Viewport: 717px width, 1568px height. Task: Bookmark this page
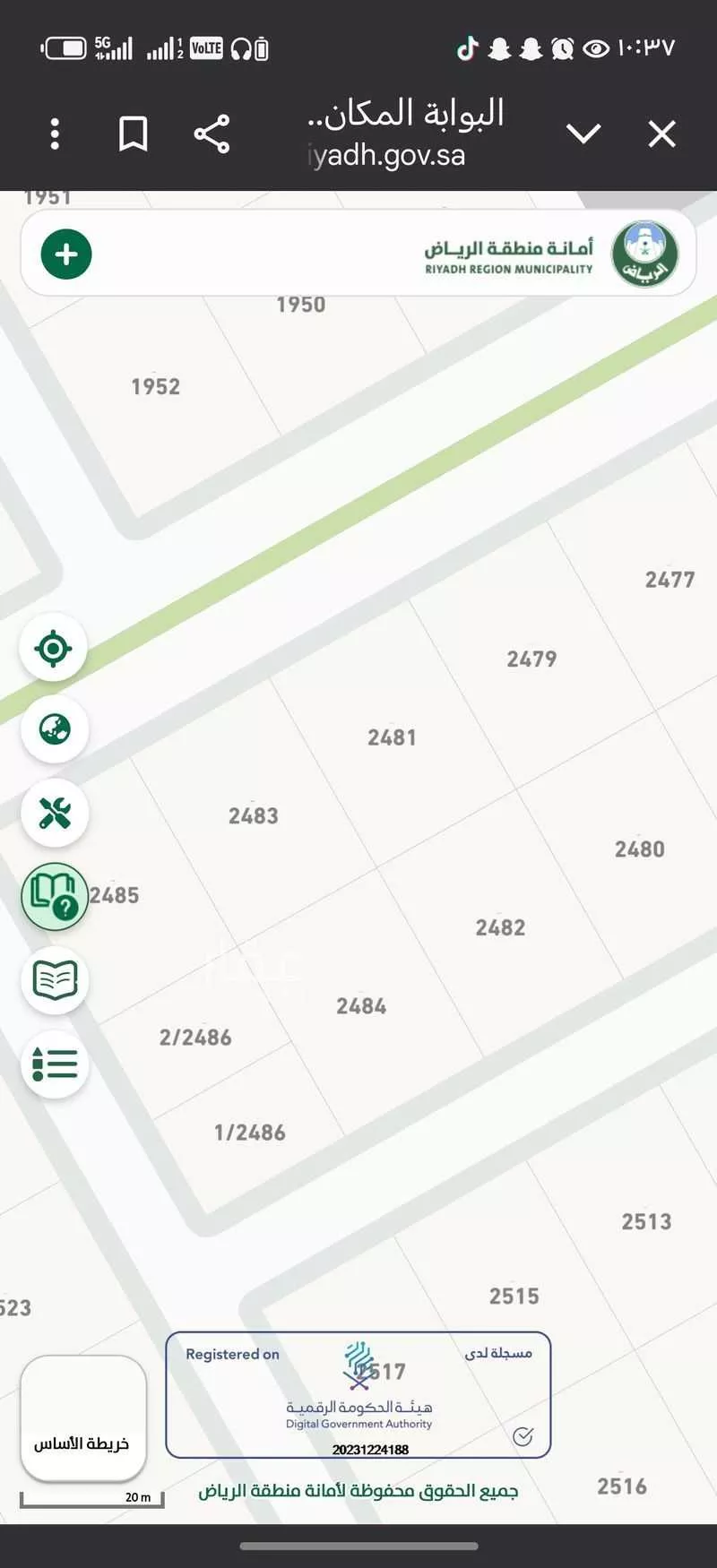pos(133,134)
